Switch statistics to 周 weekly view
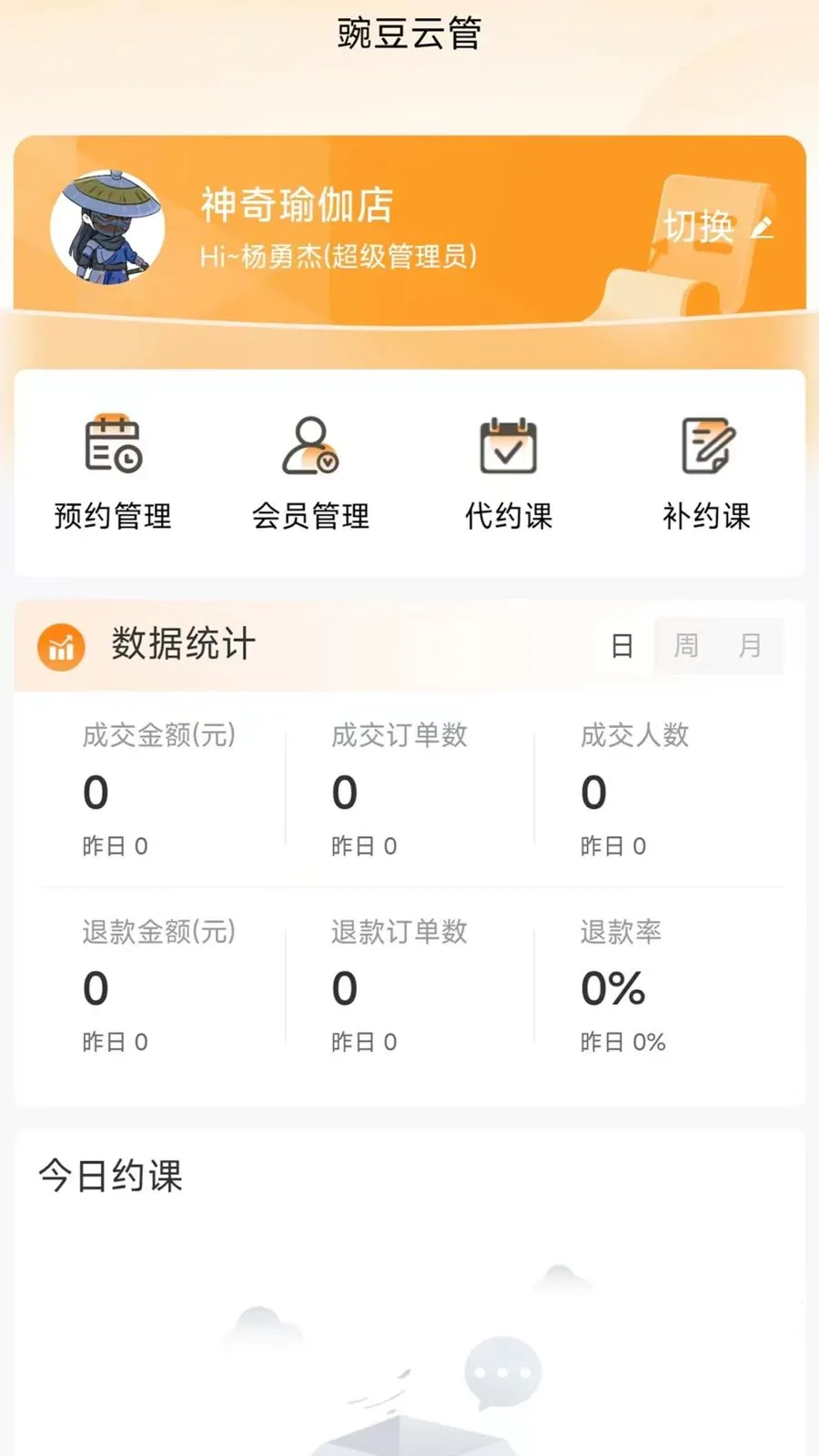819x1456 pixels. [686, 646]
